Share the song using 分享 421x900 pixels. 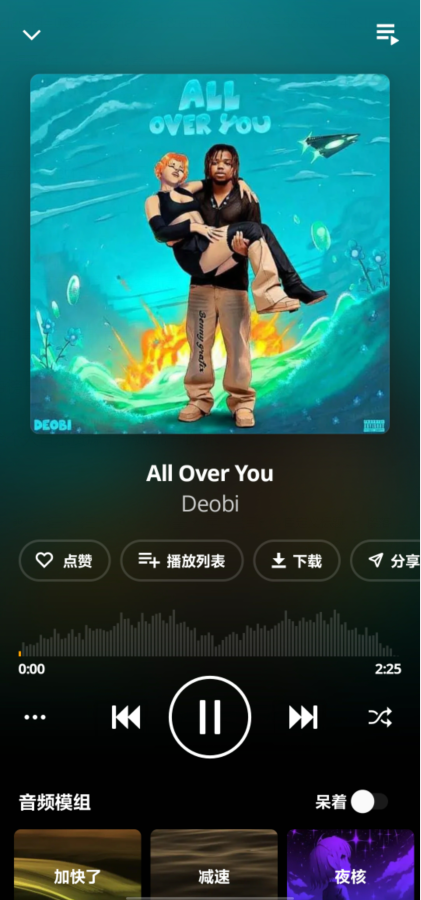386,561
